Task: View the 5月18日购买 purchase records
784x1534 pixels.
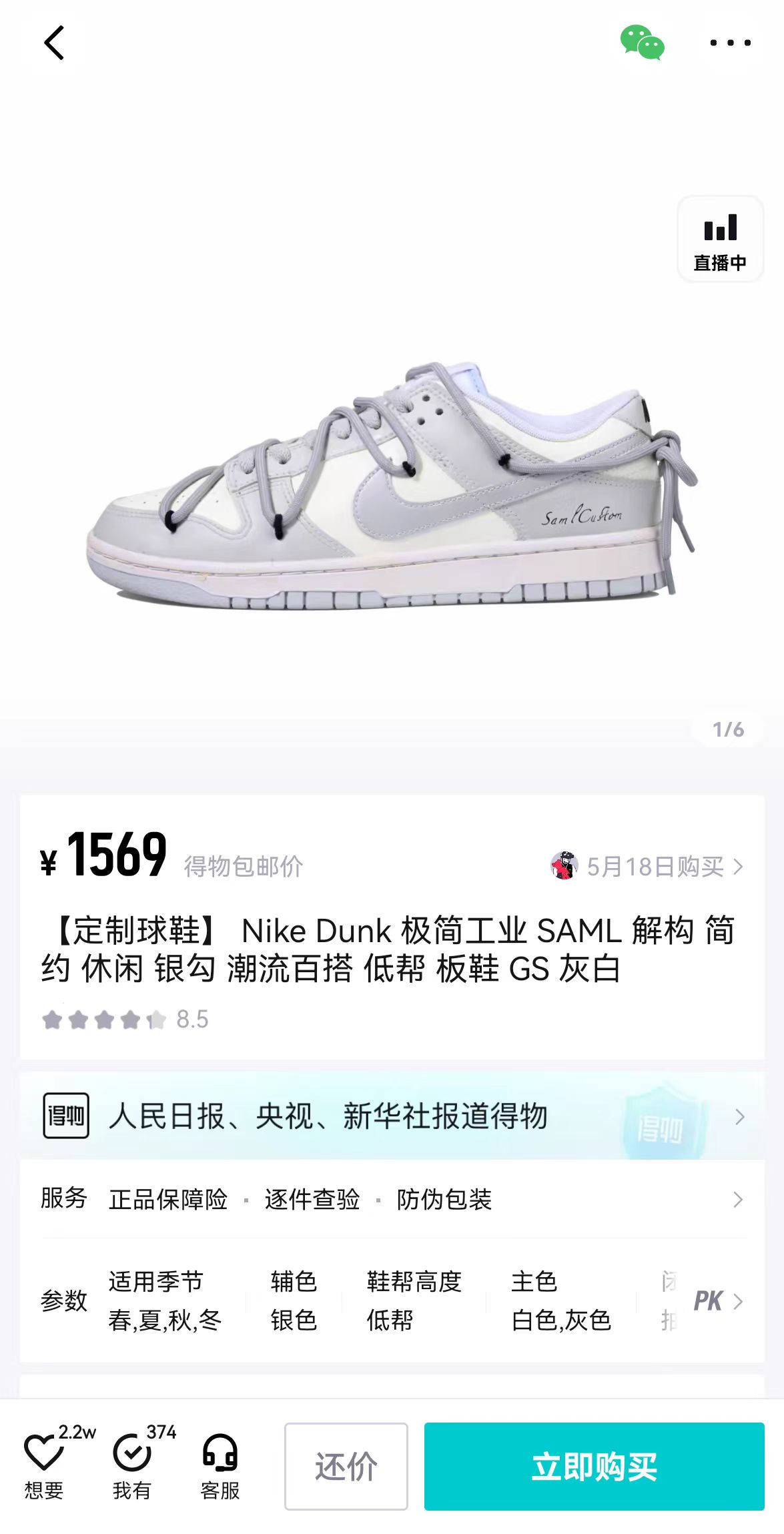Action: point(647,866)
